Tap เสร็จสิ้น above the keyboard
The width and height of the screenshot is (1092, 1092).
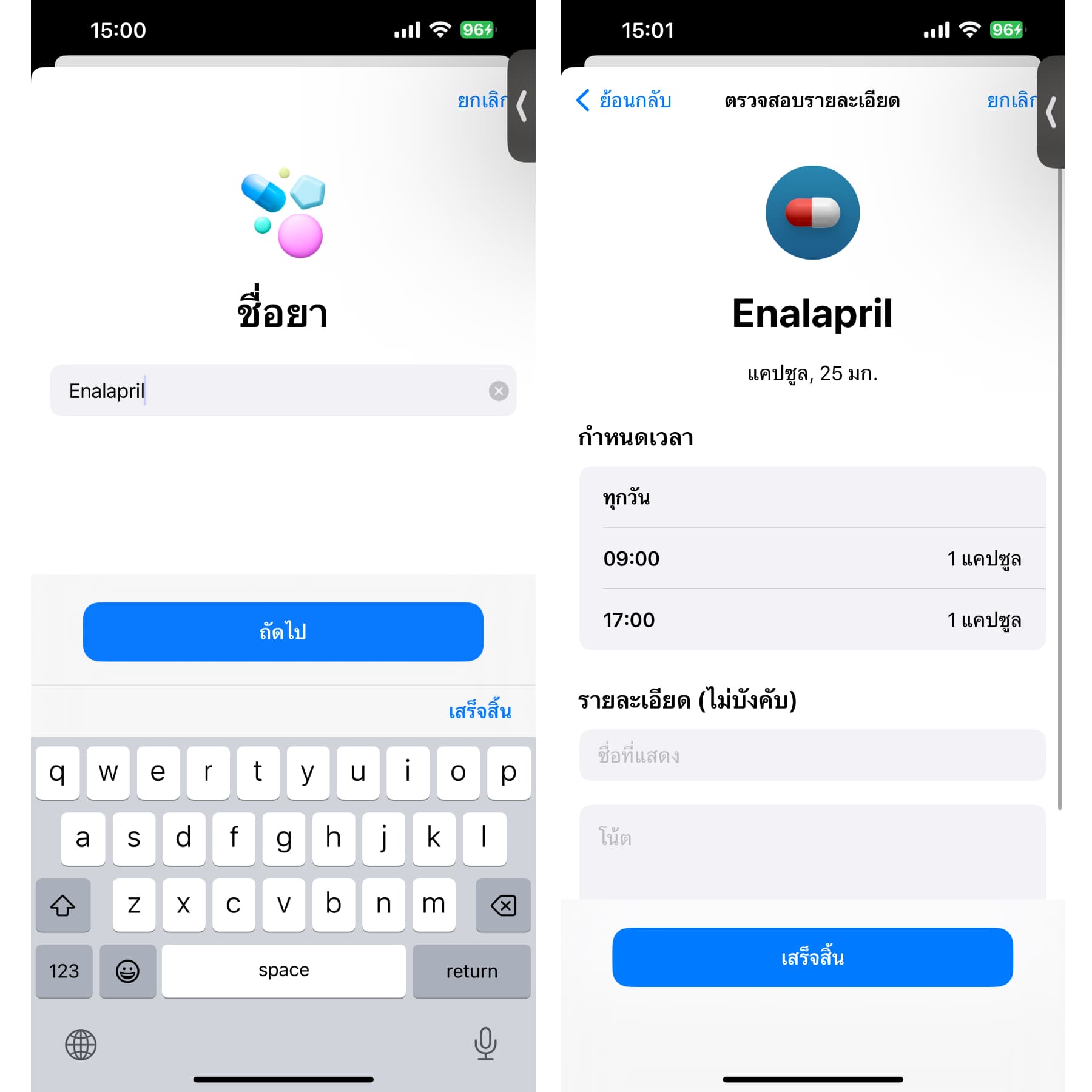(x=479, y=711)
